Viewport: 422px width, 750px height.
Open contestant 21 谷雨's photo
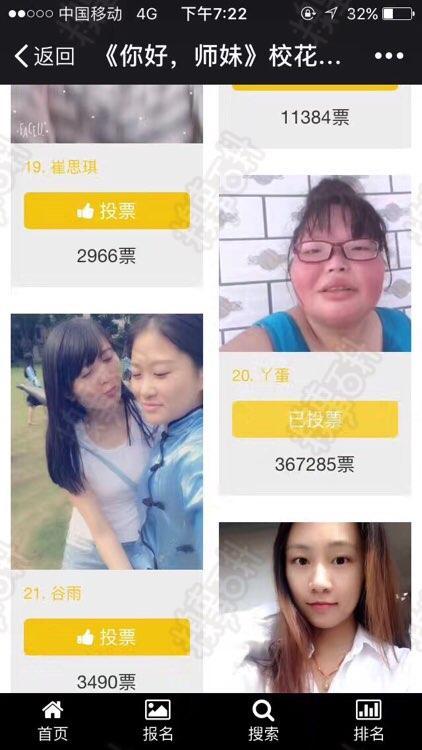(107, 441)
